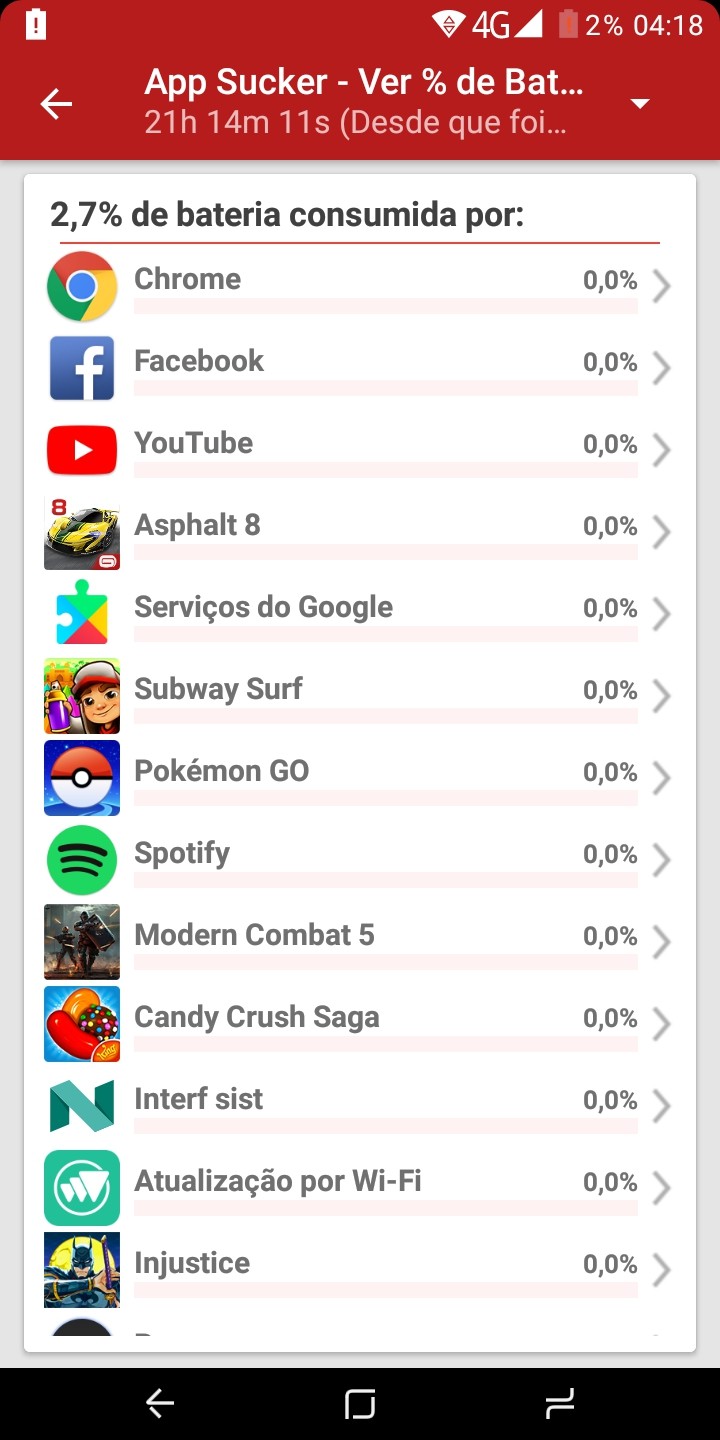Go back using the app bar arrow

click(x=56, y=104)
